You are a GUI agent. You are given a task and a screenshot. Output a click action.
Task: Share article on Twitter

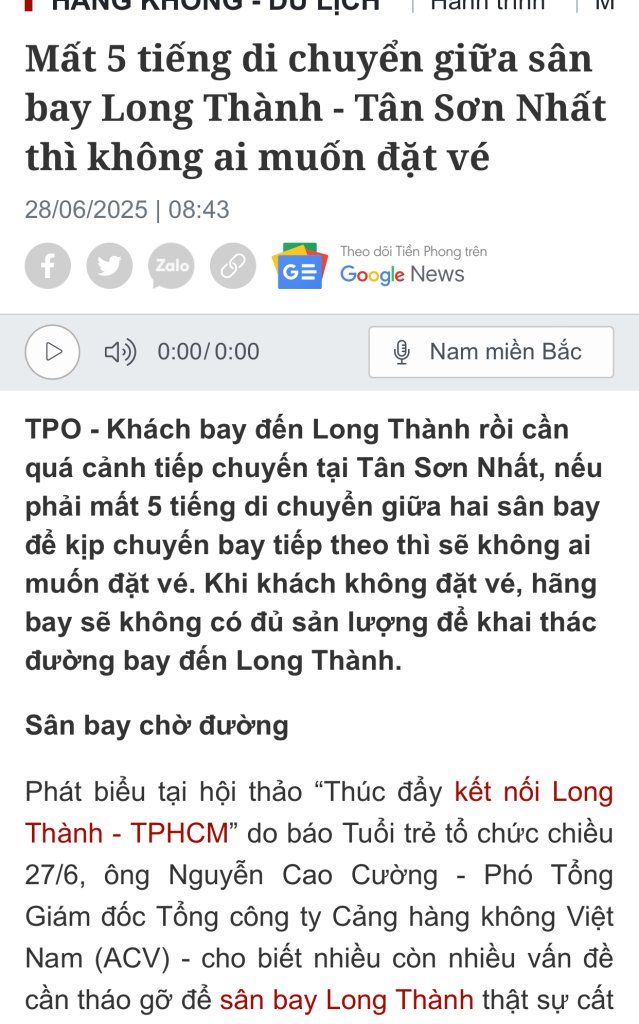[109, 266]
